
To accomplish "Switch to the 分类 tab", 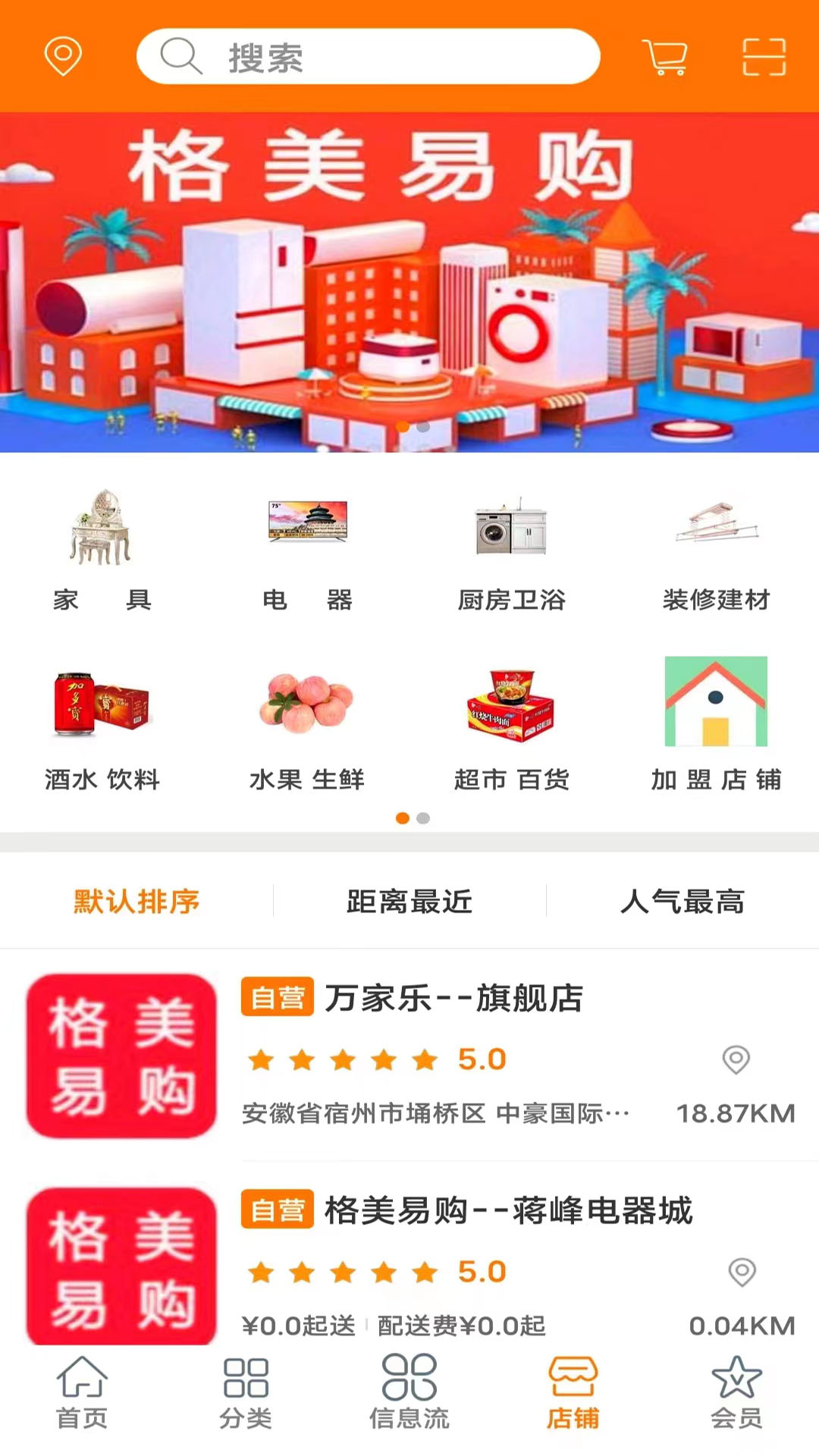I will (246, 1403).
